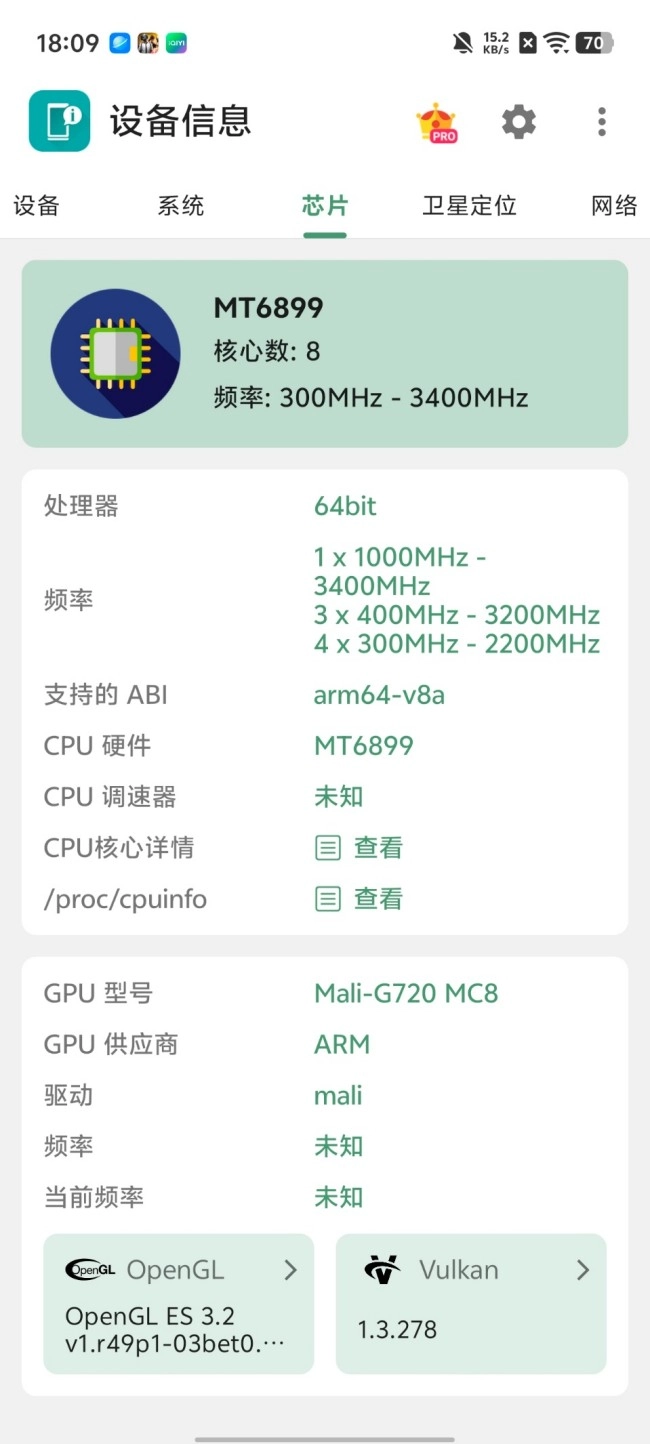
Task: Open the PRO crown upgrade icon
Action: click(436, 122)
